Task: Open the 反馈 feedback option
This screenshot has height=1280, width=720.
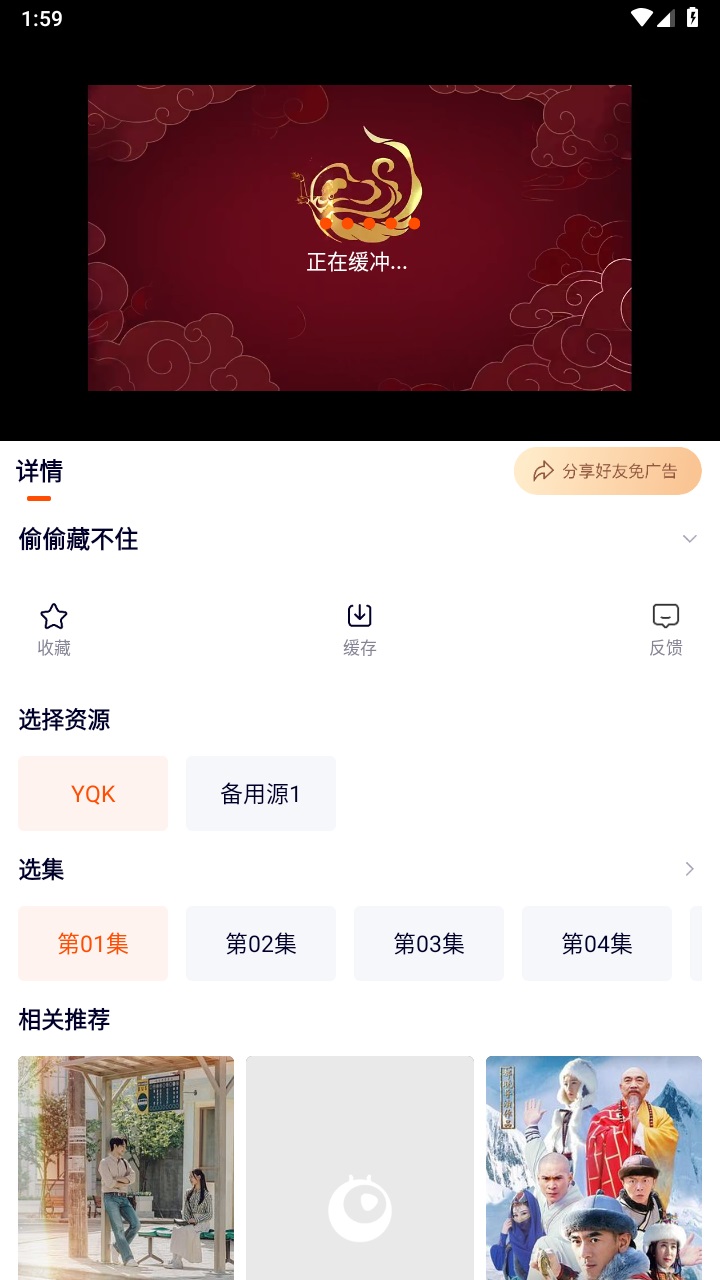Action: (x=665, y=630)
